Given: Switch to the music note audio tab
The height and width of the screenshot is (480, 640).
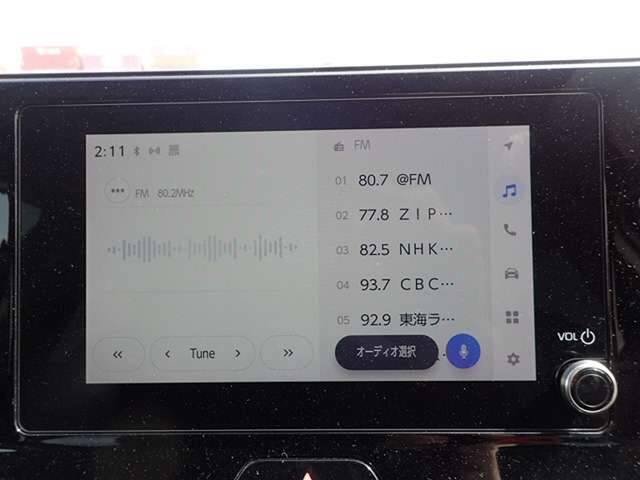Looking at the screenshot, I should tap(510, 189).
